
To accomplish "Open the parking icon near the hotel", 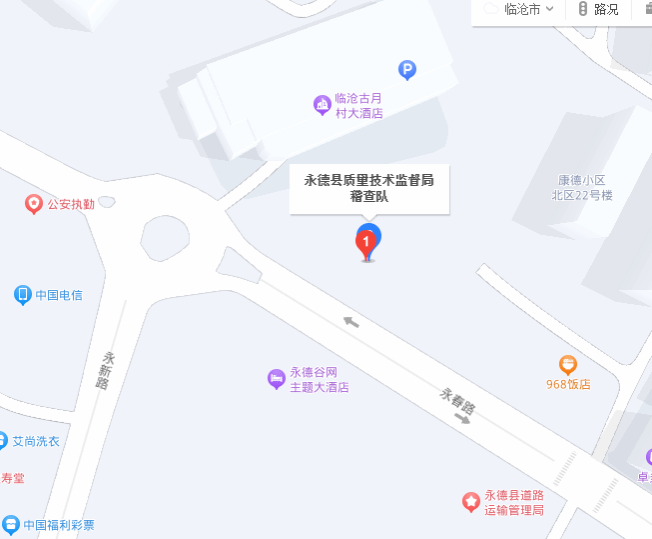I will pos(407,69).
